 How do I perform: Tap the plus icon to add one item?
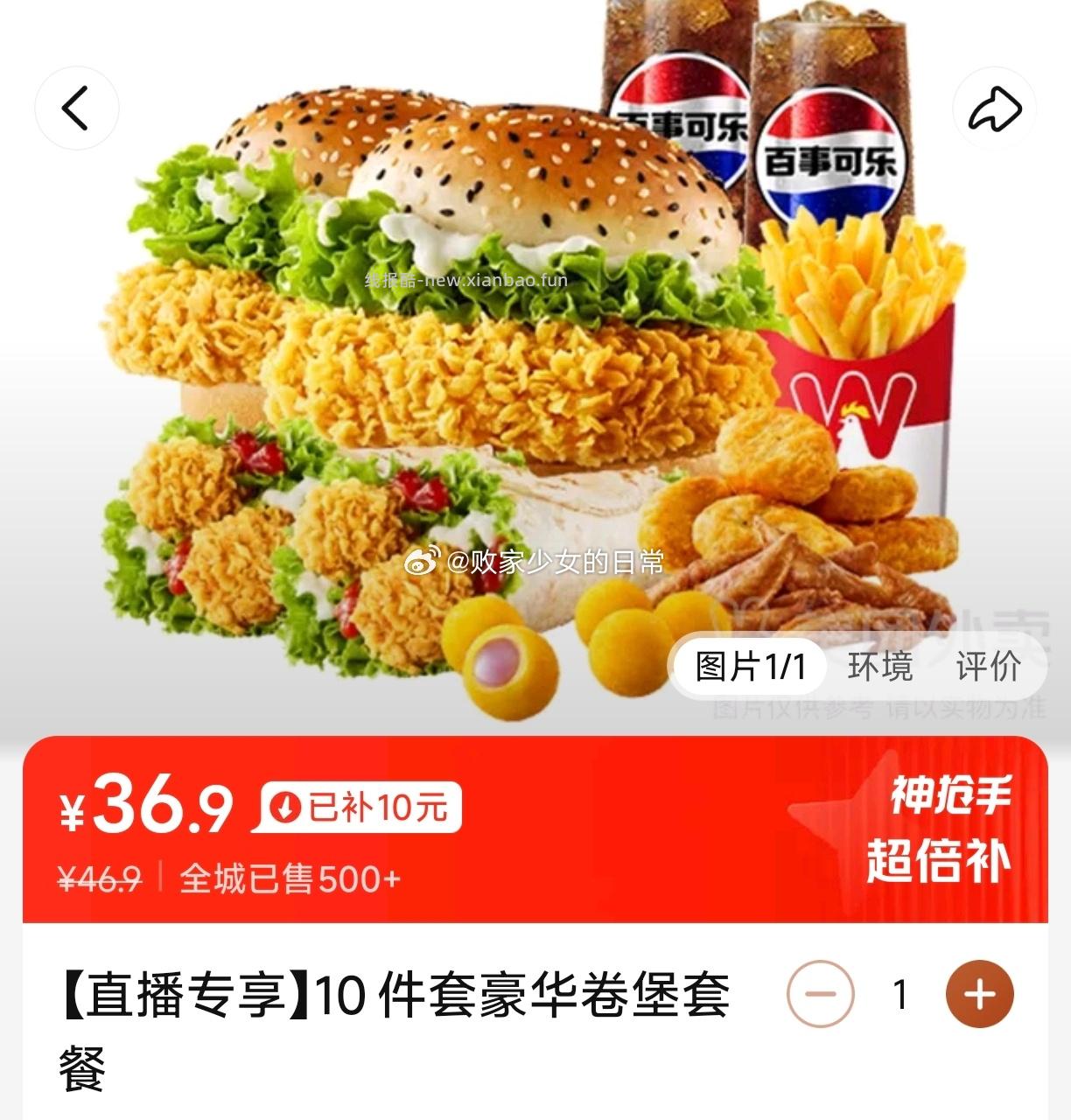980,993
